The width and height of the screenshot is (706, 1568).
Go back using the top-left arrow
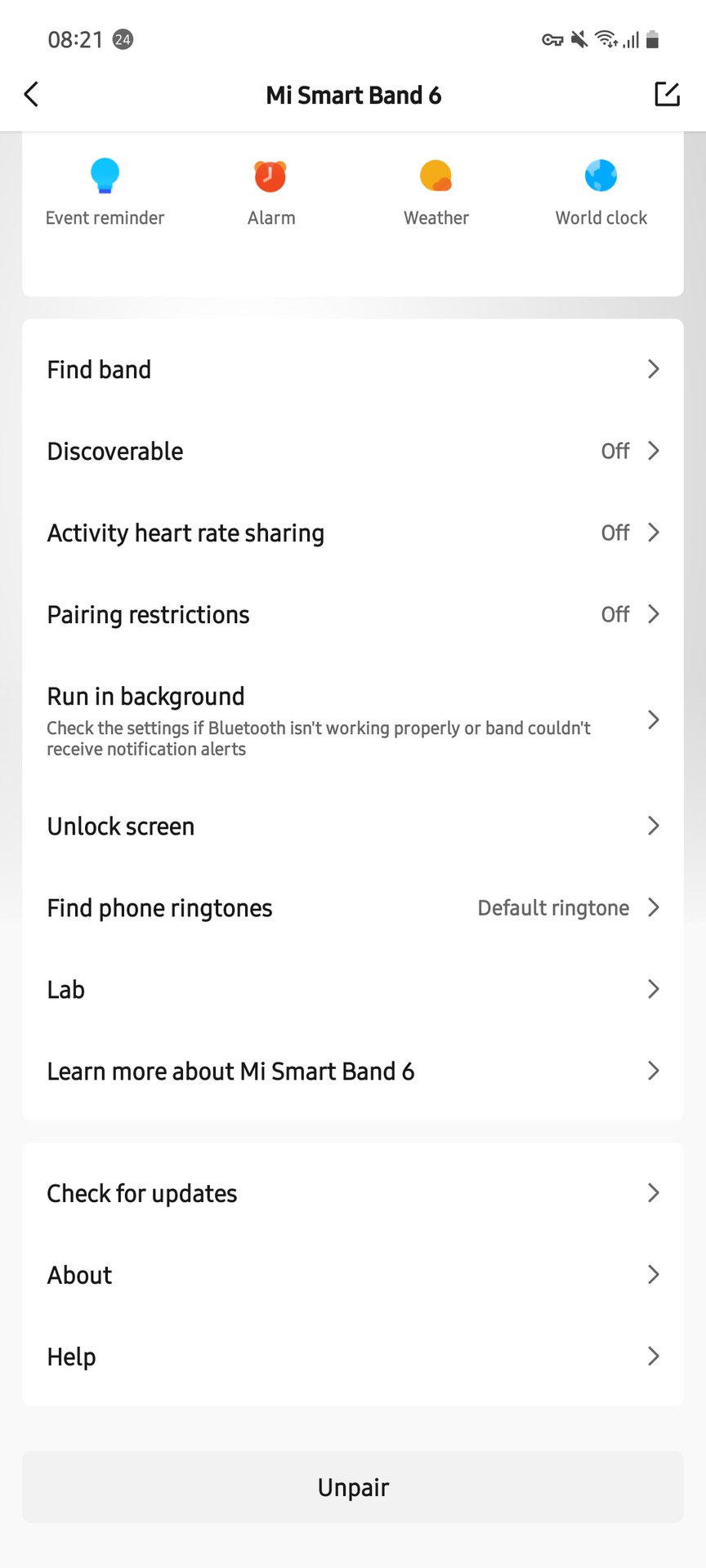pyautogui.click(x=32, y=95)
